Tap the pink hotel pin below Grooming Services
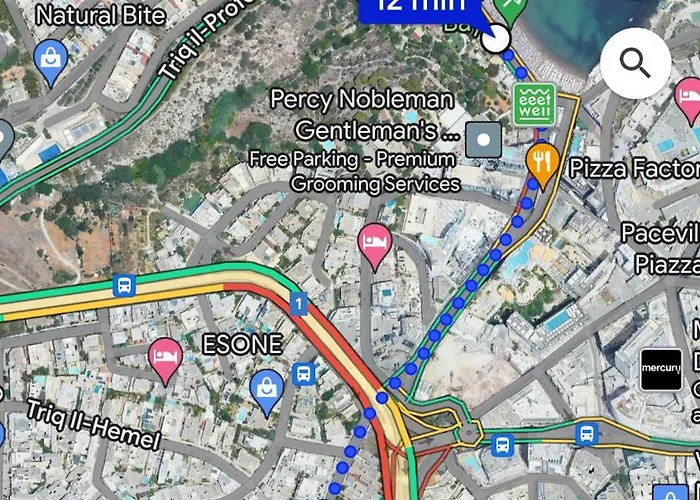The width and height of the screenshot is (700, 500). [x=375, y=244]
